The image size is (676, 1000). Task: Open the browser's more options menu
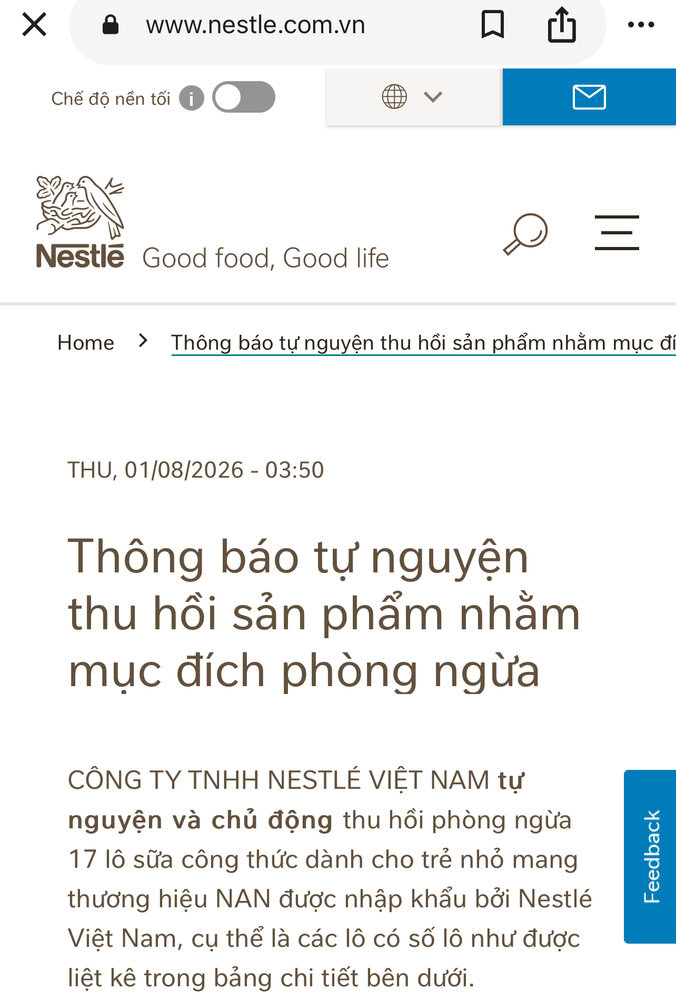[640, 25]
